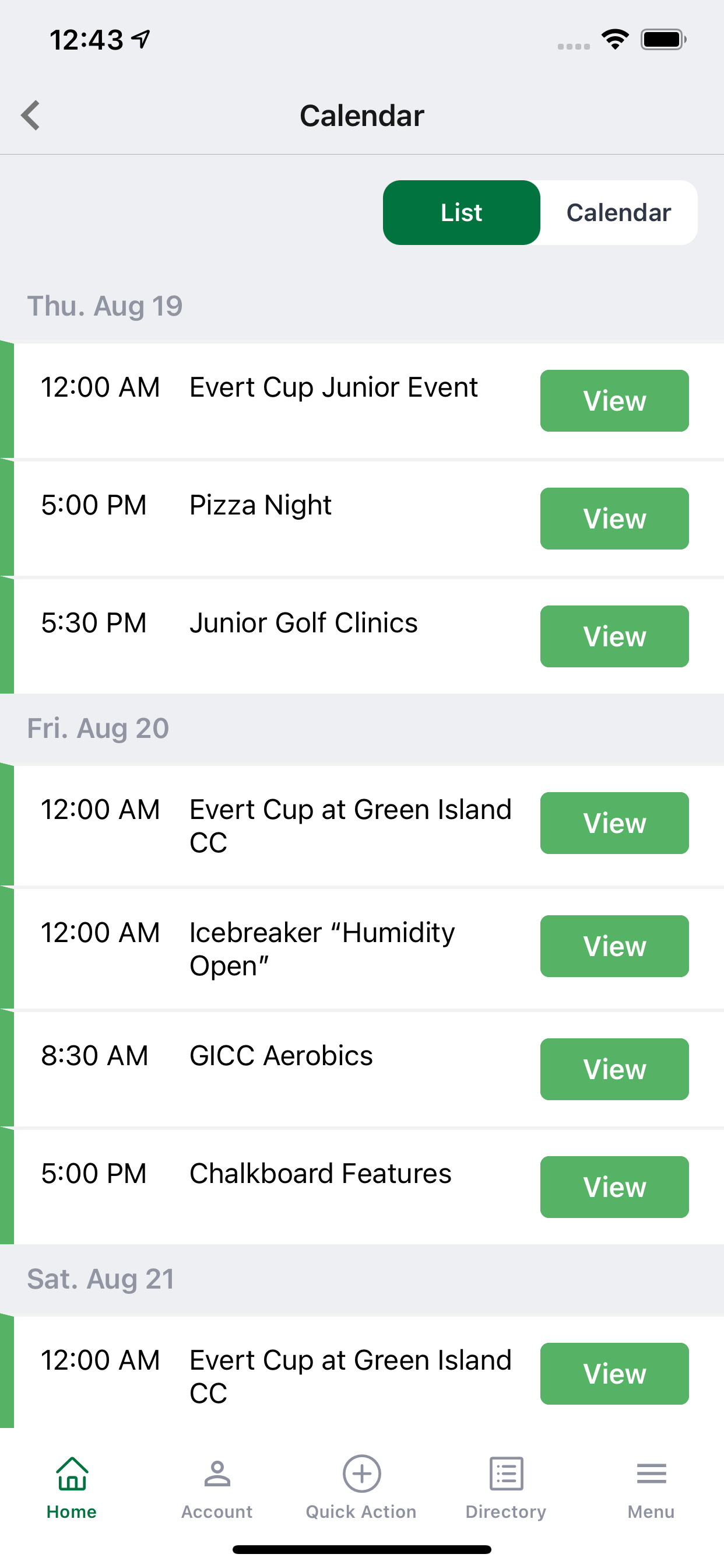View Saturday's Evert Cup at Green Island CC
Viewport: 724px width, 1568px height.
(x=614, y=1374)
